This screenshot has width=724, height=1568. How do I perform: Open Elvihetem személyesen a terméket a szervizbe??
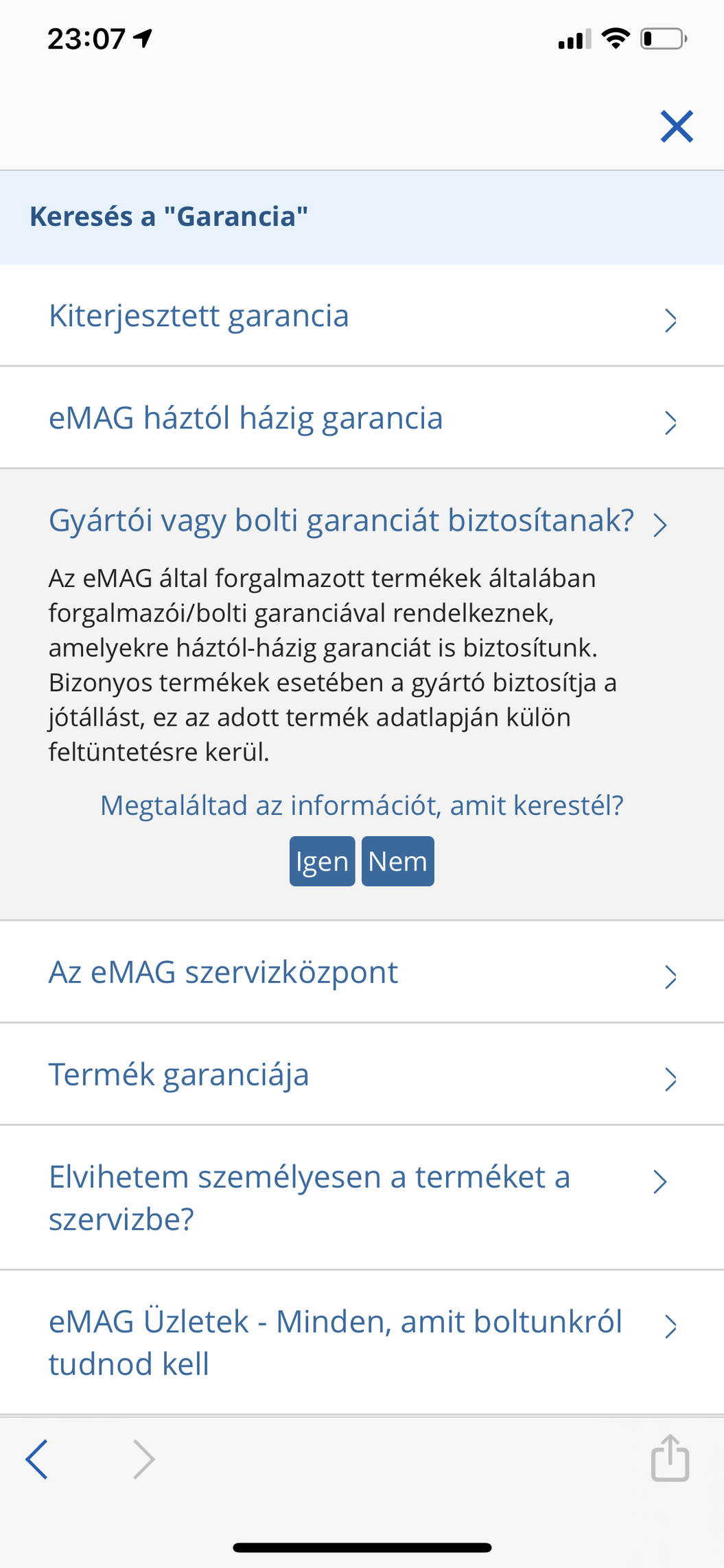(x=362, y=1198)
